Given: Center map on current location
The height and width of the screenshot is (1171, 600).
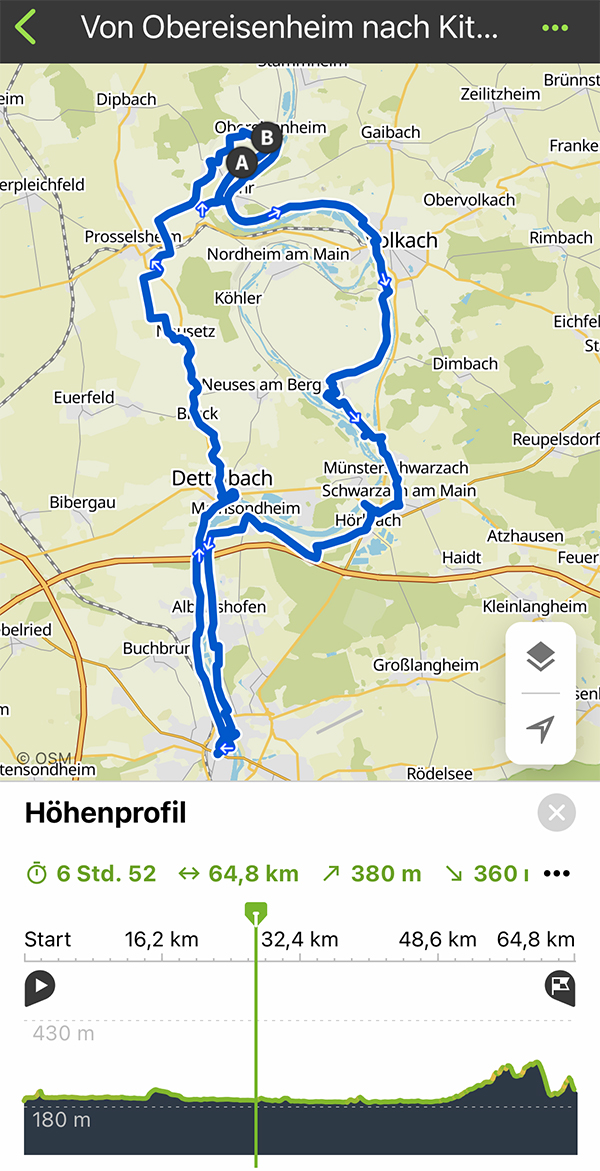Looking at the screenshot, I should [540, 729].
